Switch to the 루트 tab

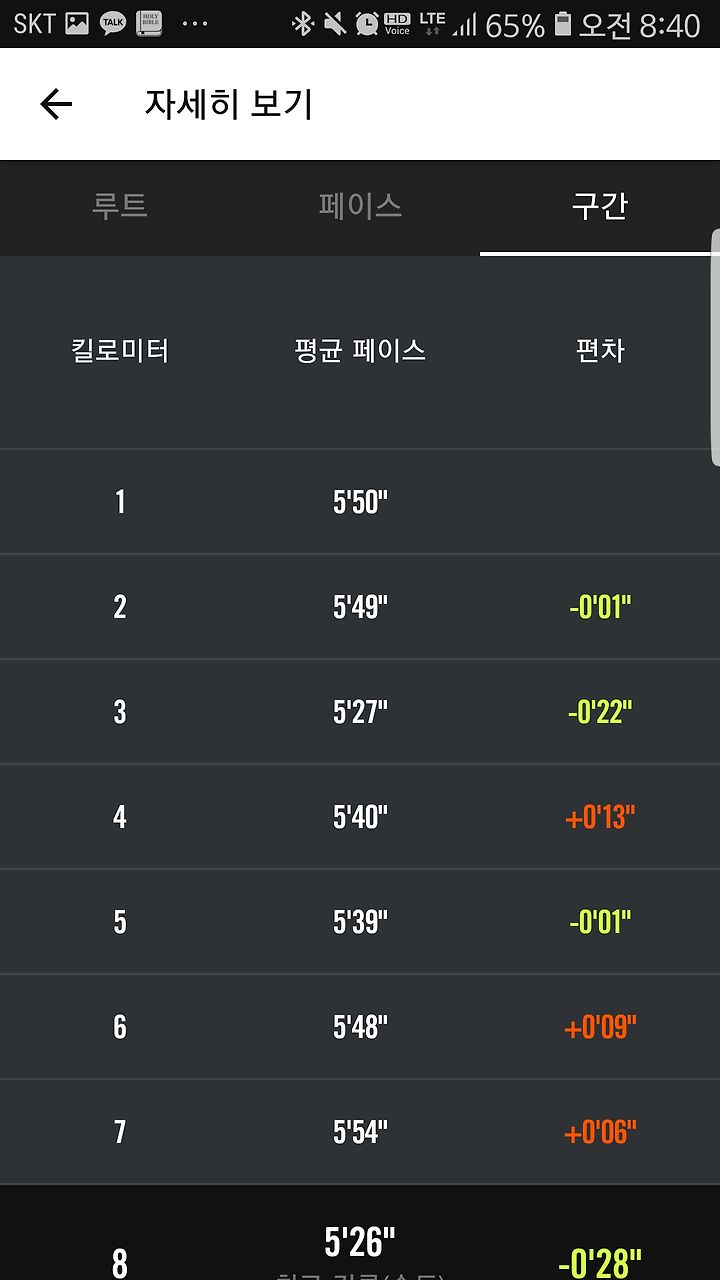tap(120, 207)
